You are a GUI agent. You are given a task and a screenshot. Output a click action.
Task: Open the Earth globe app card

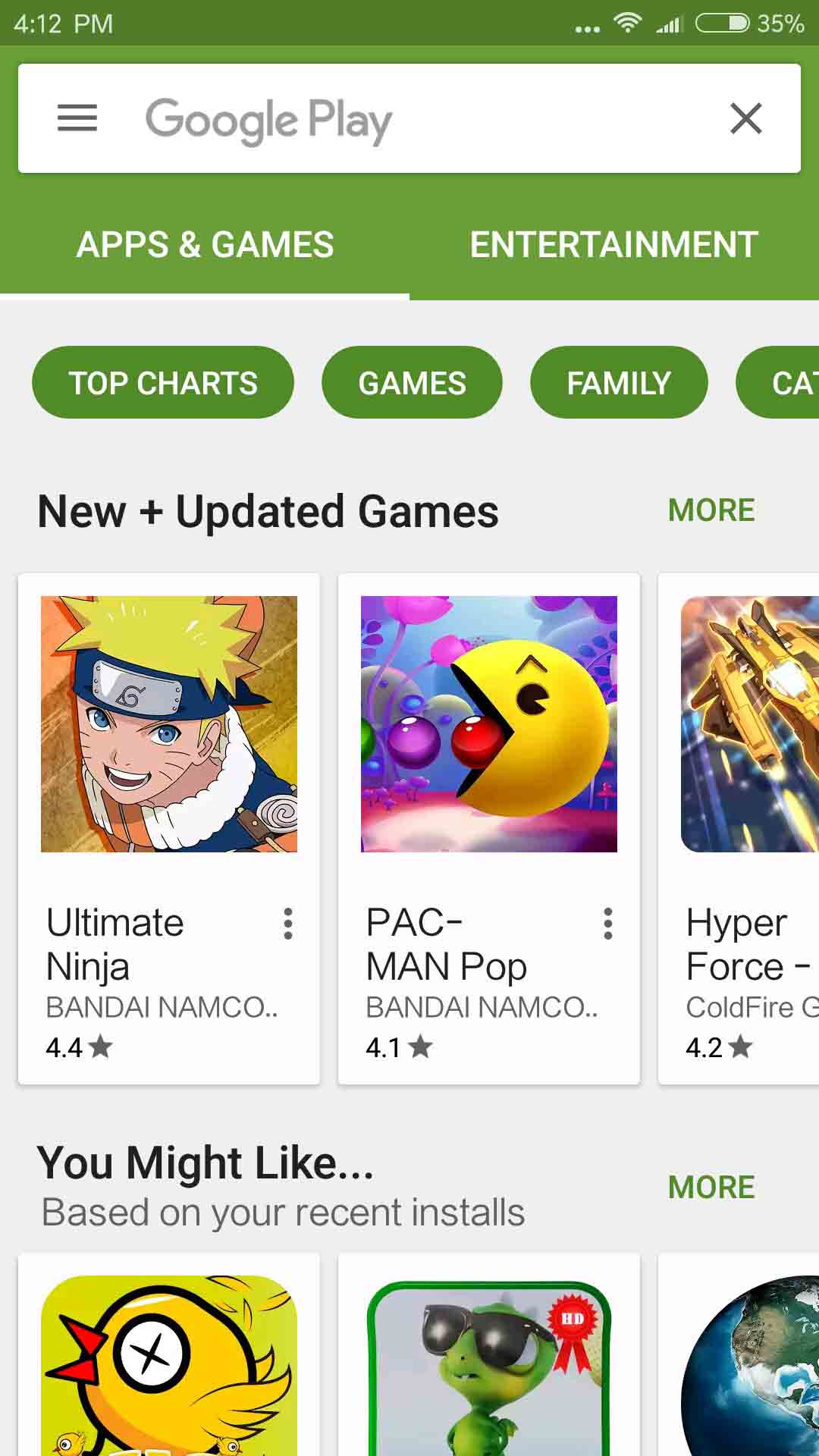[747, 1365]
